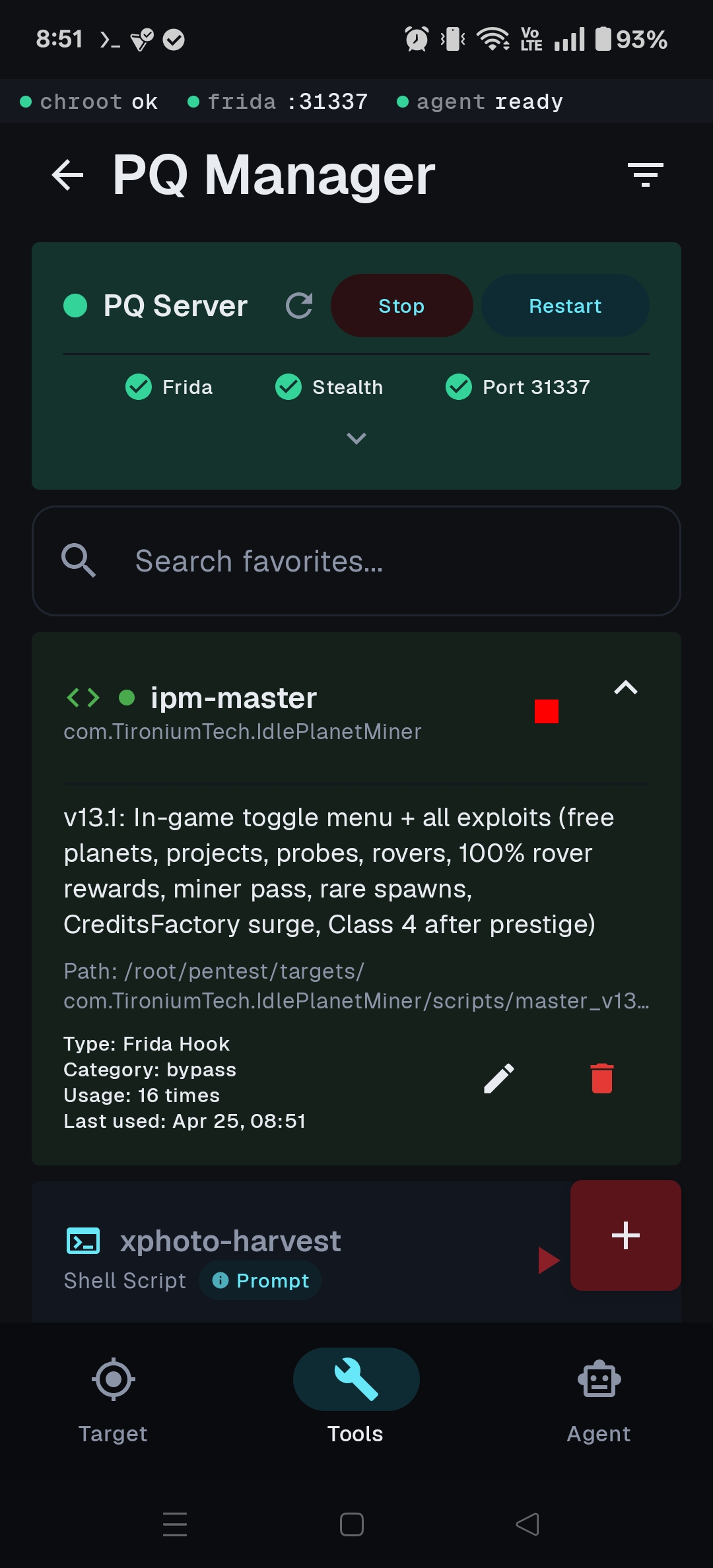Restart the PQ Server
The image size is (713, 1568).
pyautogui.click(x=565, y=306)
